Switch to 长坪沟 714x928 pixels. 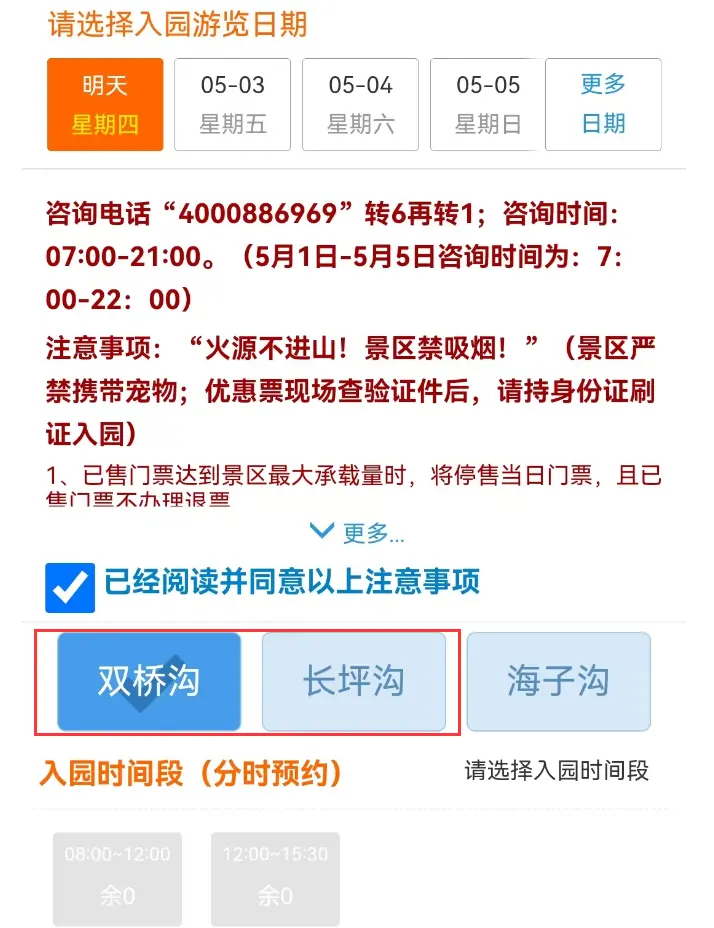354,681
